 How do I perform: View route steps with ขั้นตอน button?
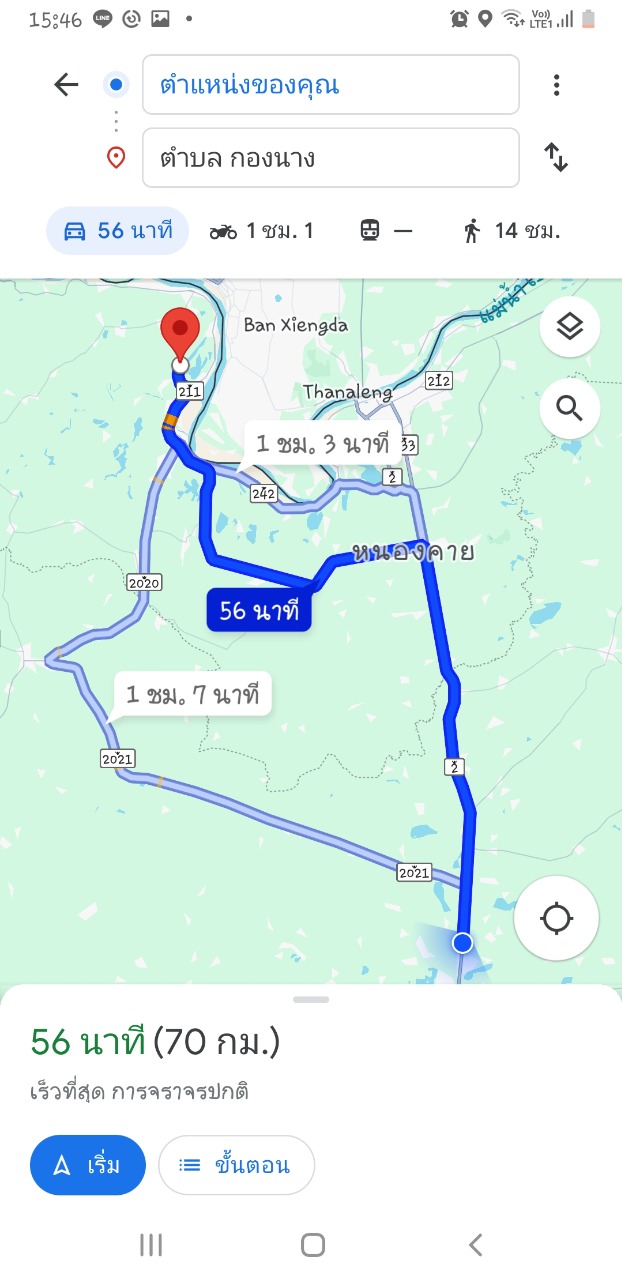tap(236, 1165)
